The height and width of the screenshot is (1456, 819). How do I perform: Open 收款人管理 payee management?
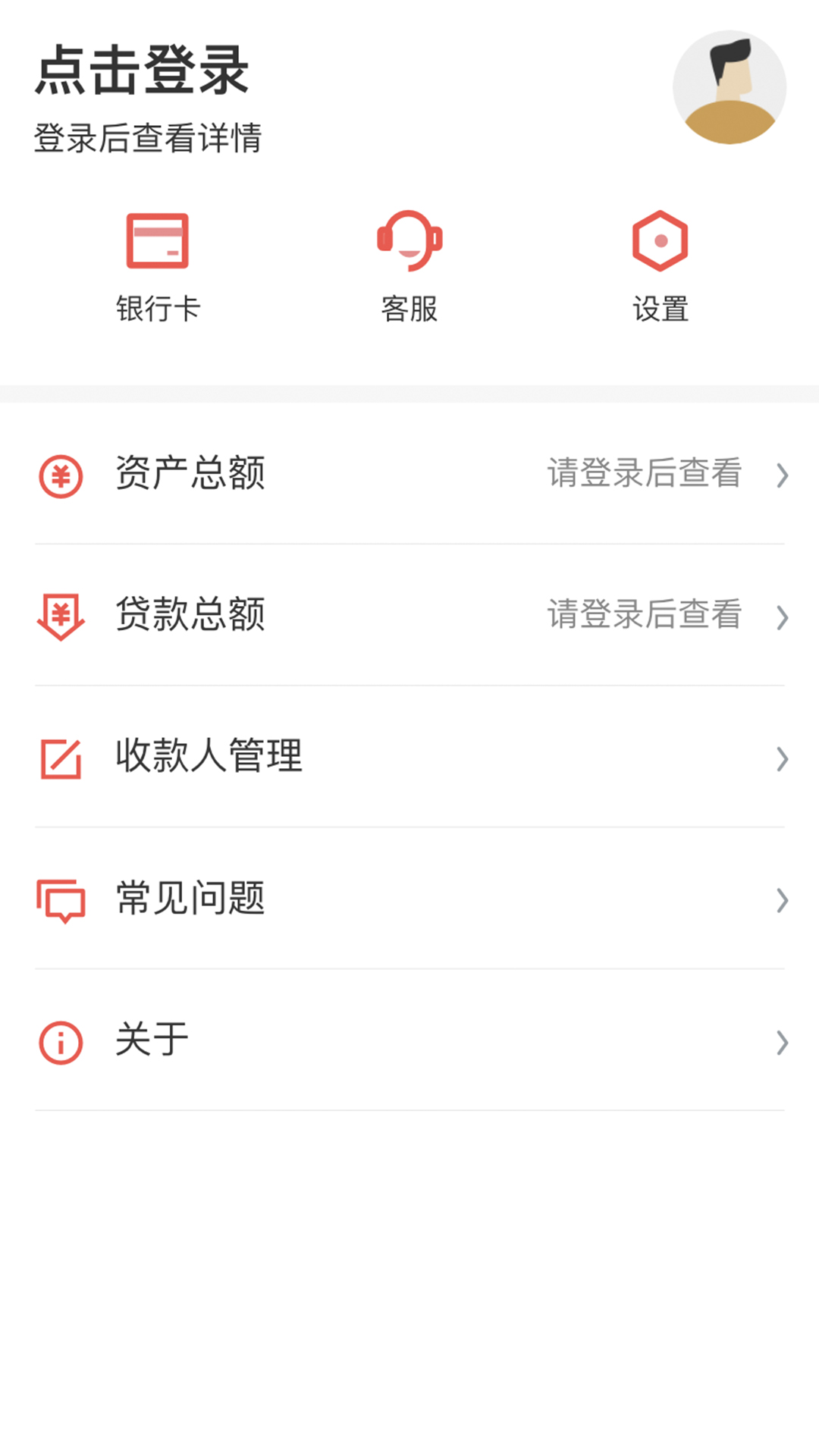pos(409,757)
